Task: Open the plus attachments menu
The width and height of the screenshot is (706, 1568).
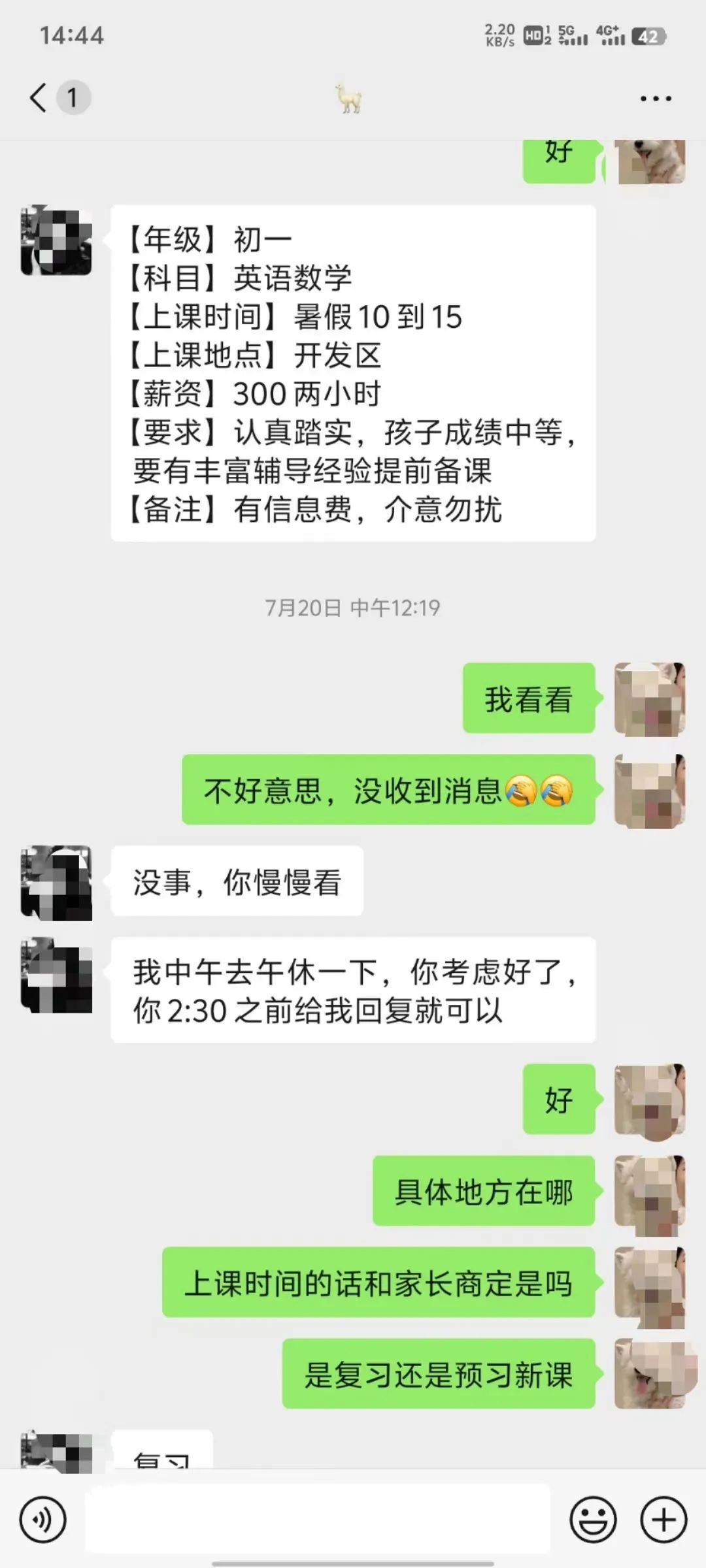Action: pyautogui.click(x=664, y=1520)
